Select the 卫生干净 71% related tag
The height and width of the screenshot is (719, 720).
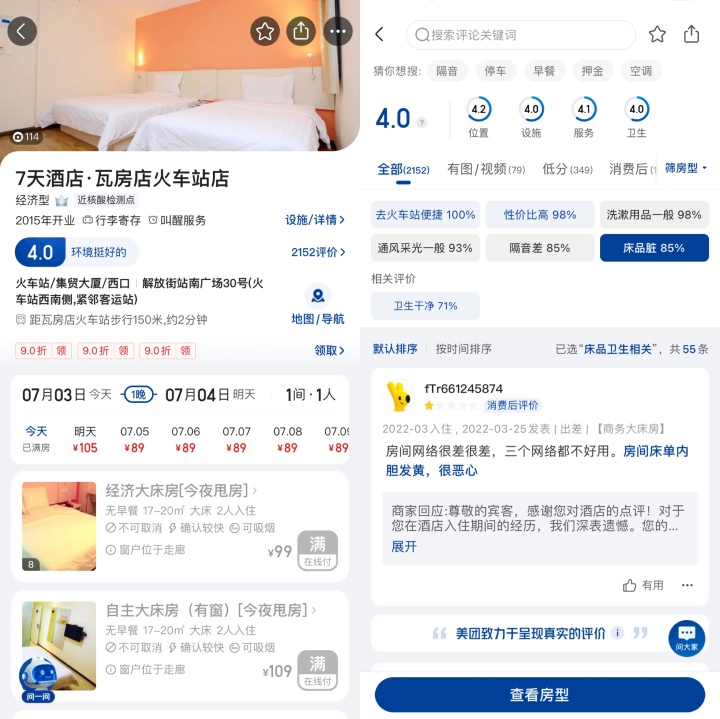pos(425,306)
